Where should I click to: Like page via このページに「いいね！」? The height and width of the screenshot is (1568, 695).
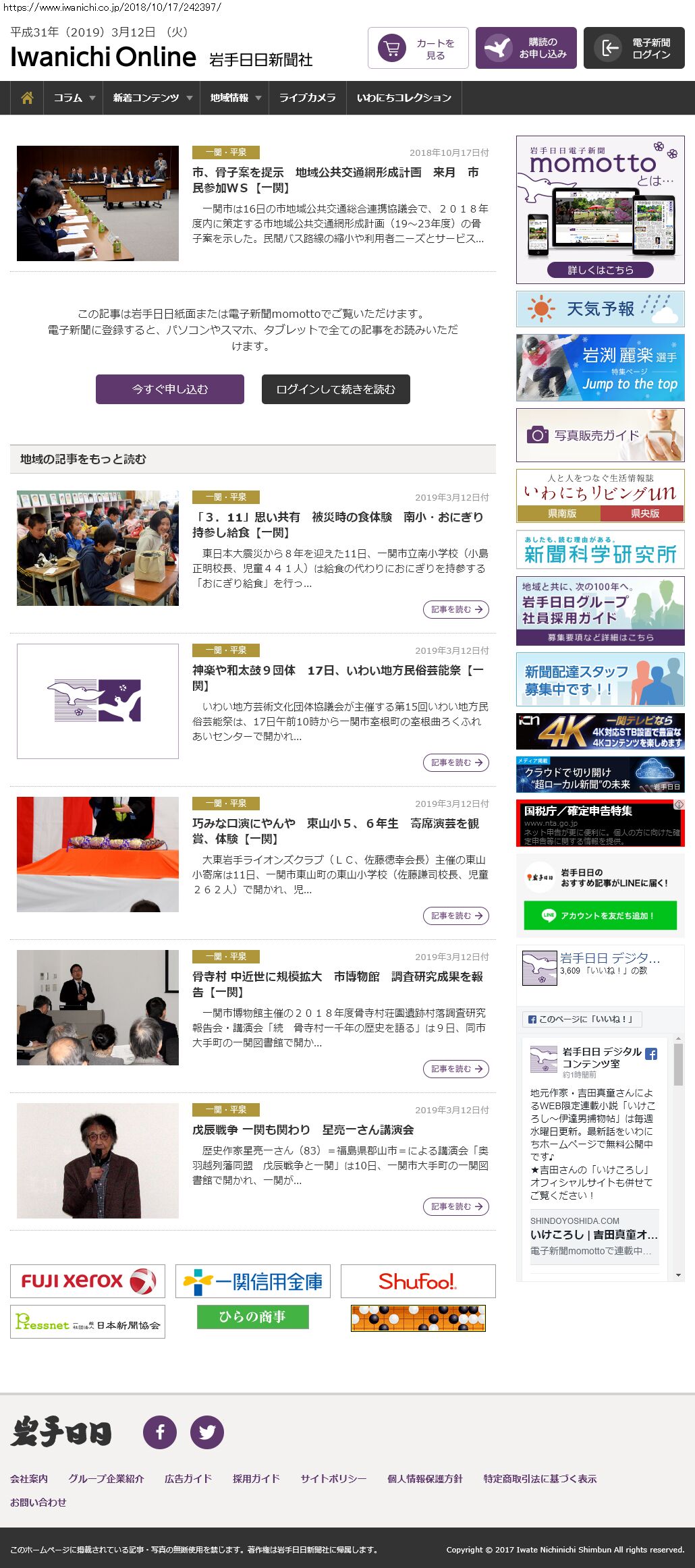(582, 1019)
